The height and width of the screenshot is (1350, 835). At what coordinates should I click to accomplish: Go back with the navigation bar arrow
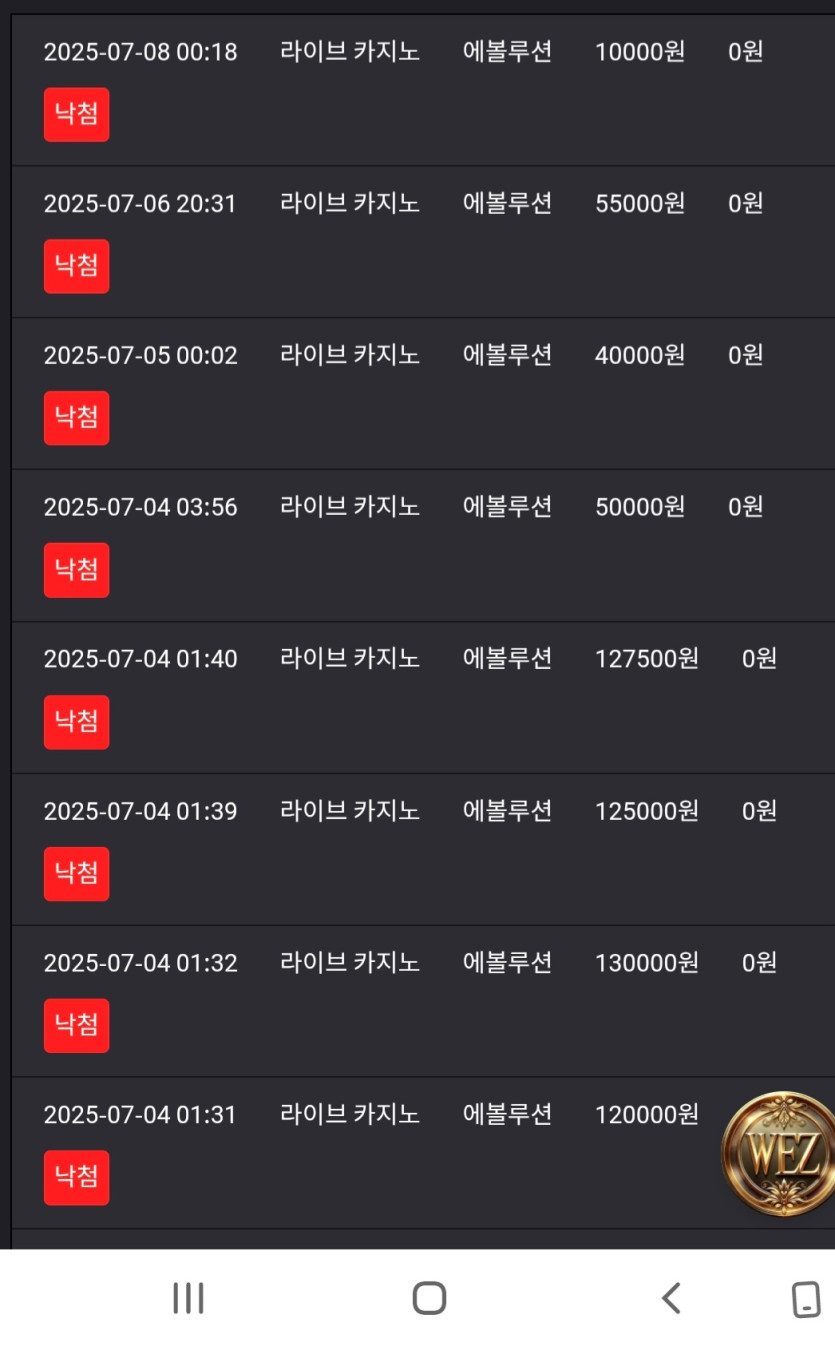coord(671,1298)
